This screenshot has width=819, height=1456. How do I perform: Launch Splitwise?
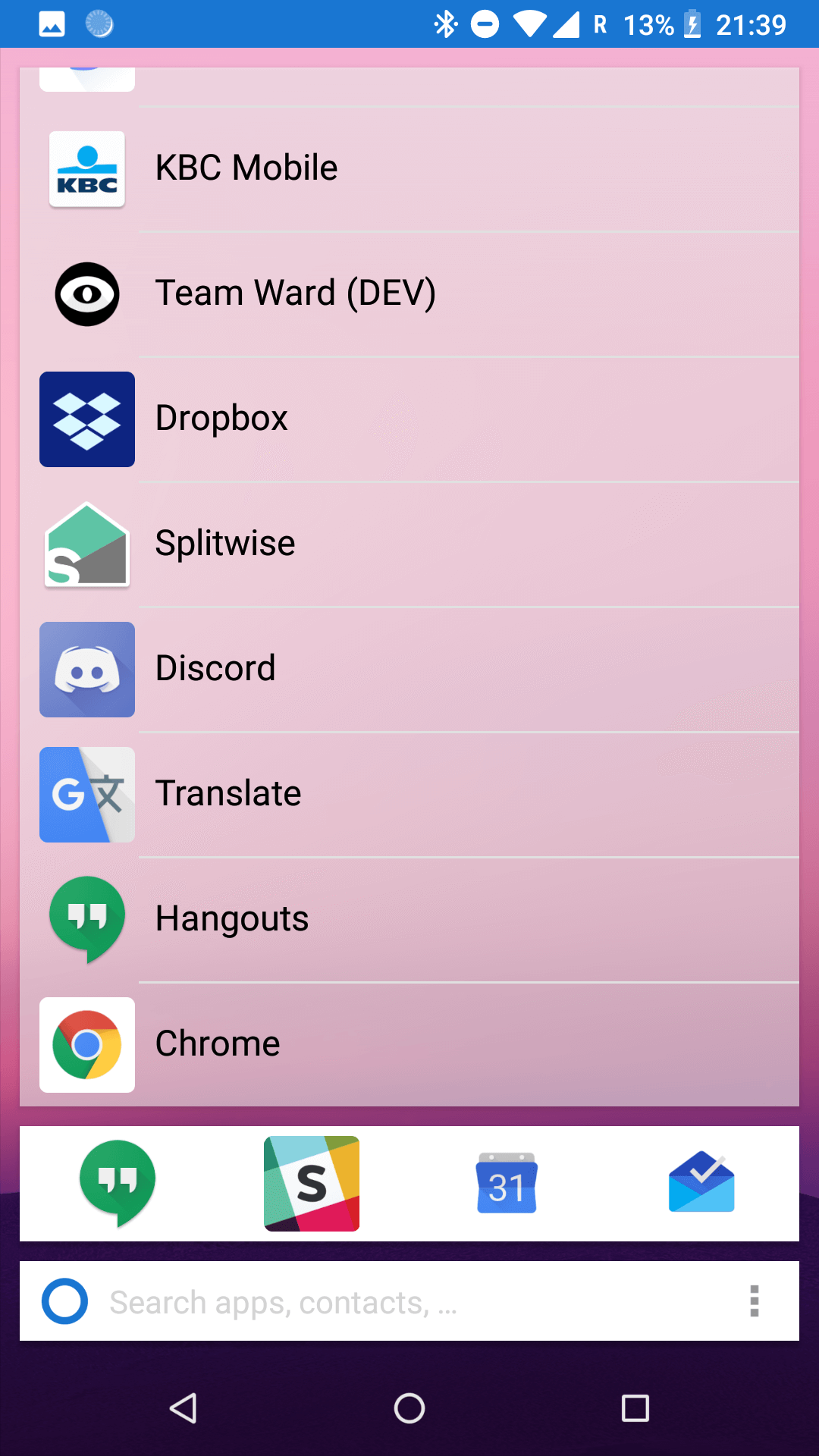(x=409, y=544)
